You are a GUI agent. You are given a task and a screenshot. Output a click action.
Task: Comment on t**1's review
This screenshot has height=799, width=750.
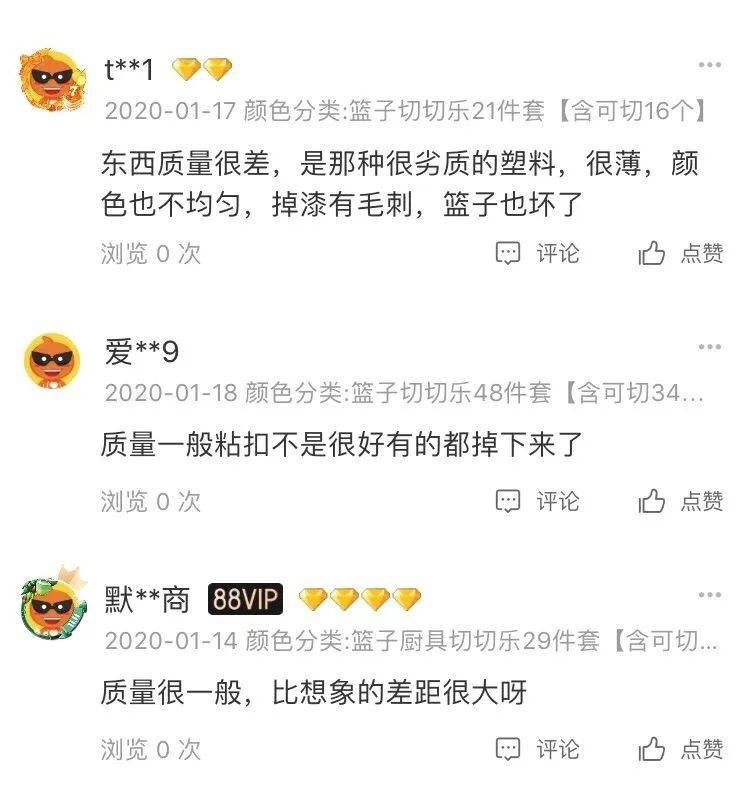[x=538, y=253]
